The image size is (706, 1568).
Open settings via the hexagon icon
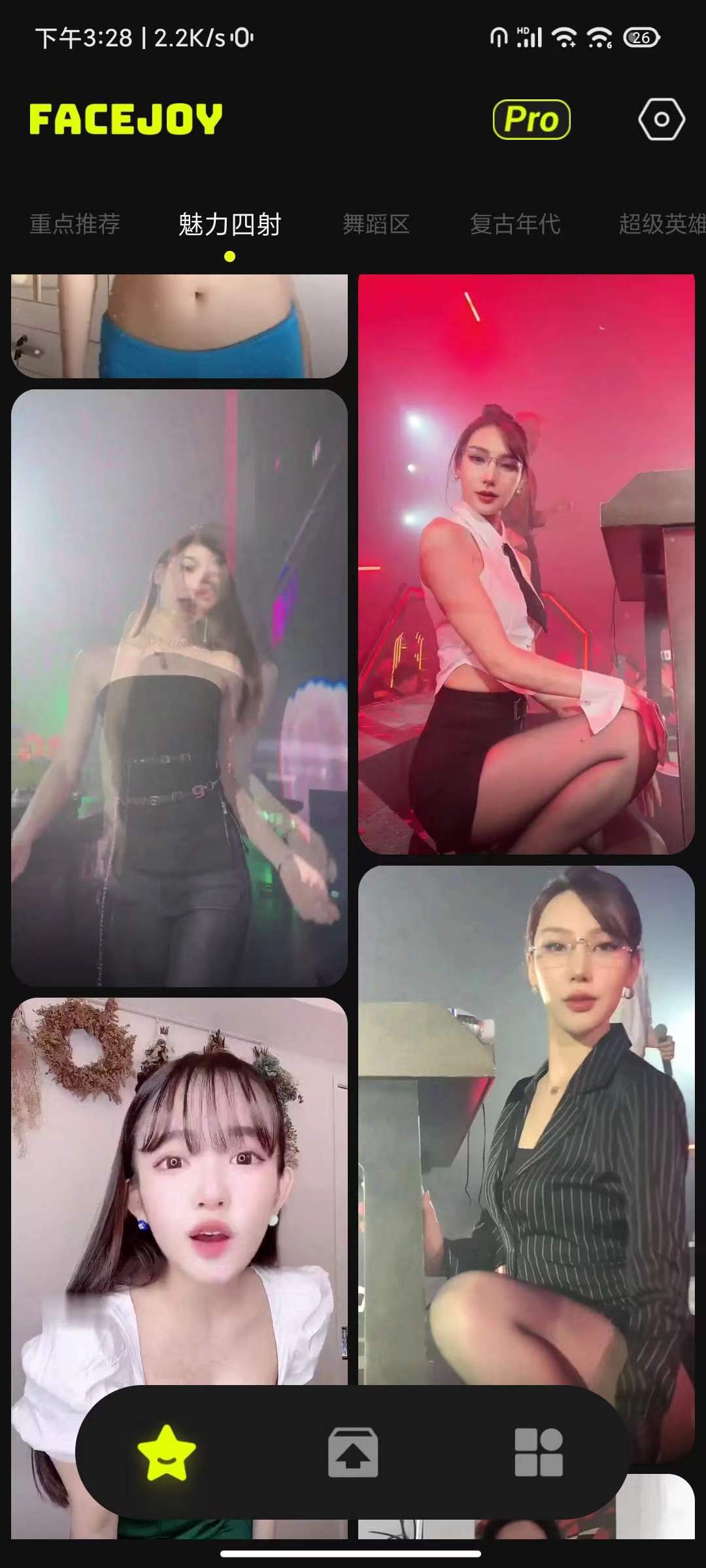tap(661, 120)
